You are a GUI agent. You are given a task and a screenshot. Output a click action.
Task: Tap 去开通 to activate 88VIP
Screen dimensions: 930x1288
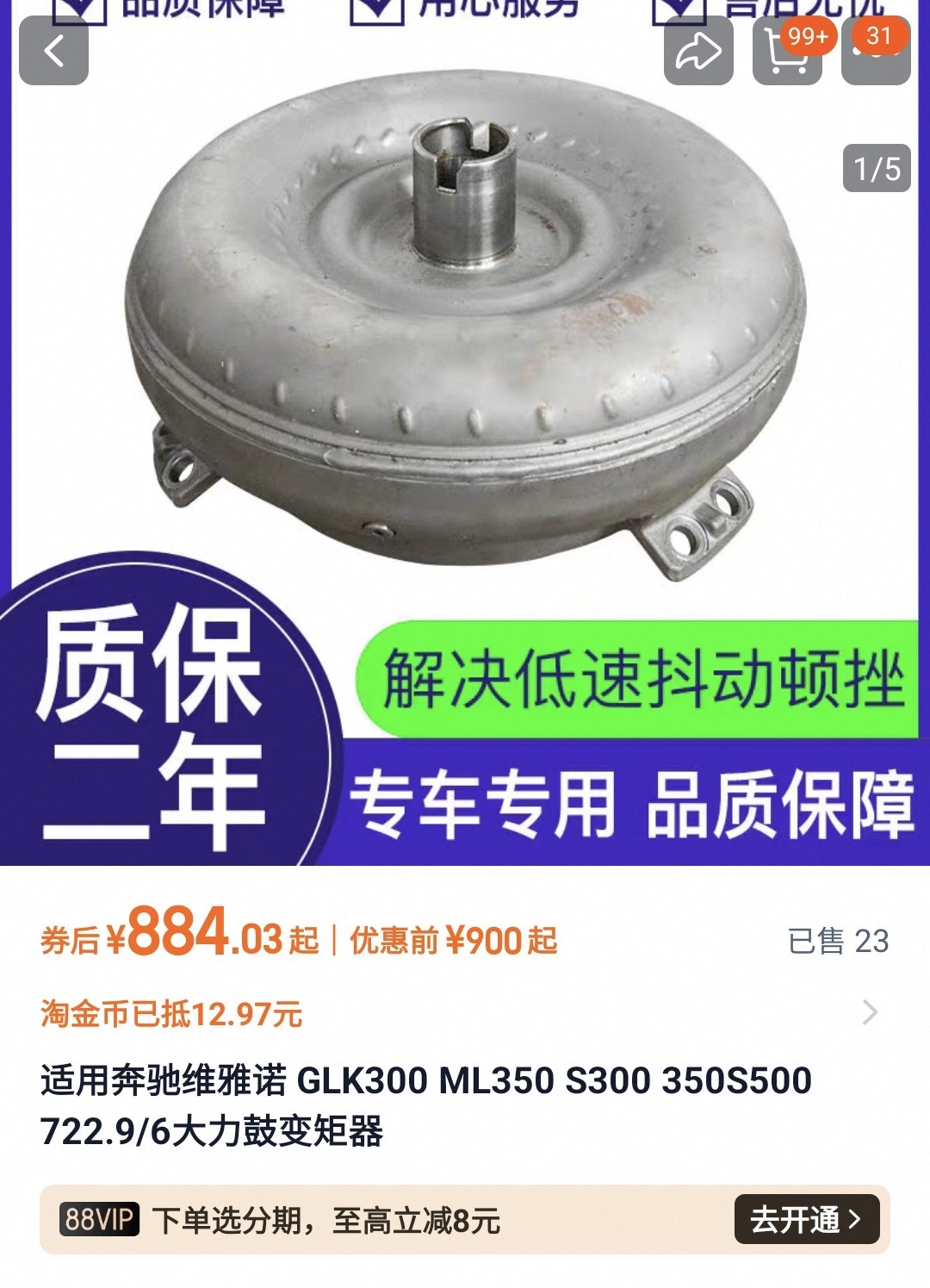pos(806,1219)
